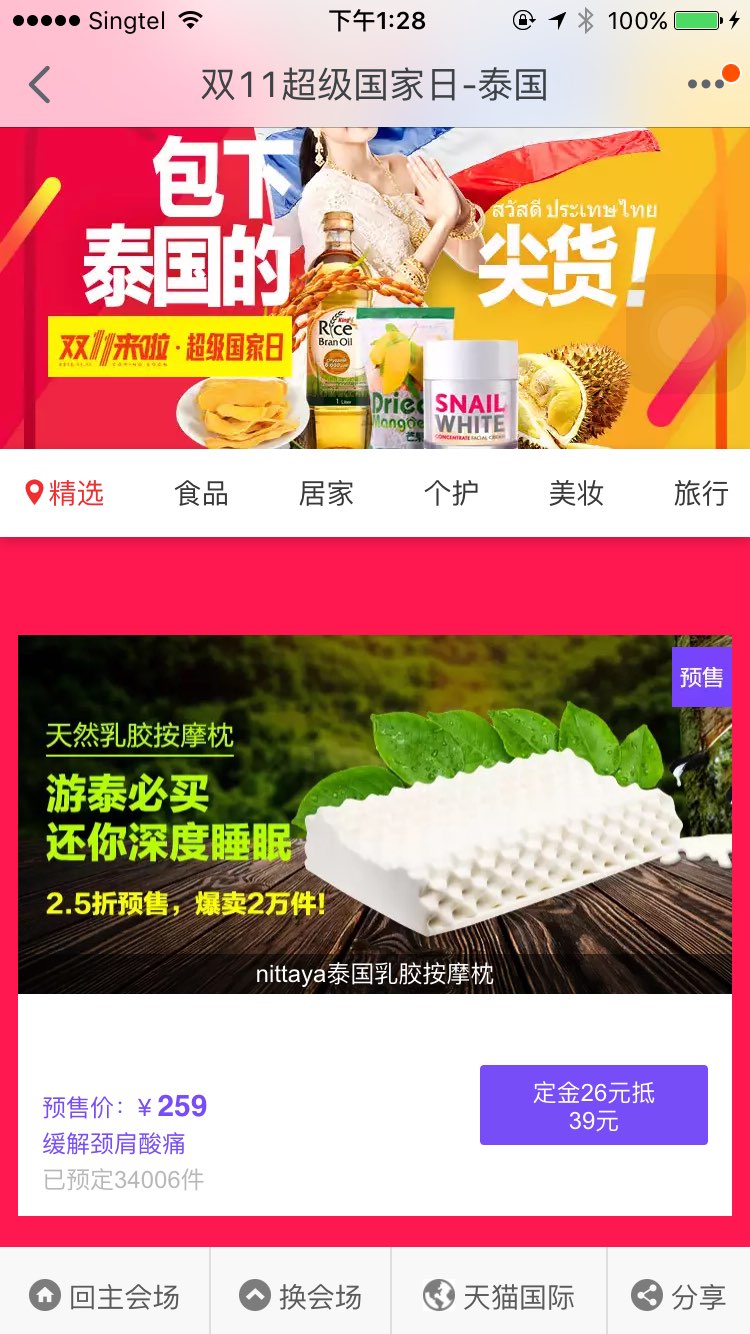750x1334 pixels.
Task: Switch to the 美妆 tab
Action: pos(576,493)
